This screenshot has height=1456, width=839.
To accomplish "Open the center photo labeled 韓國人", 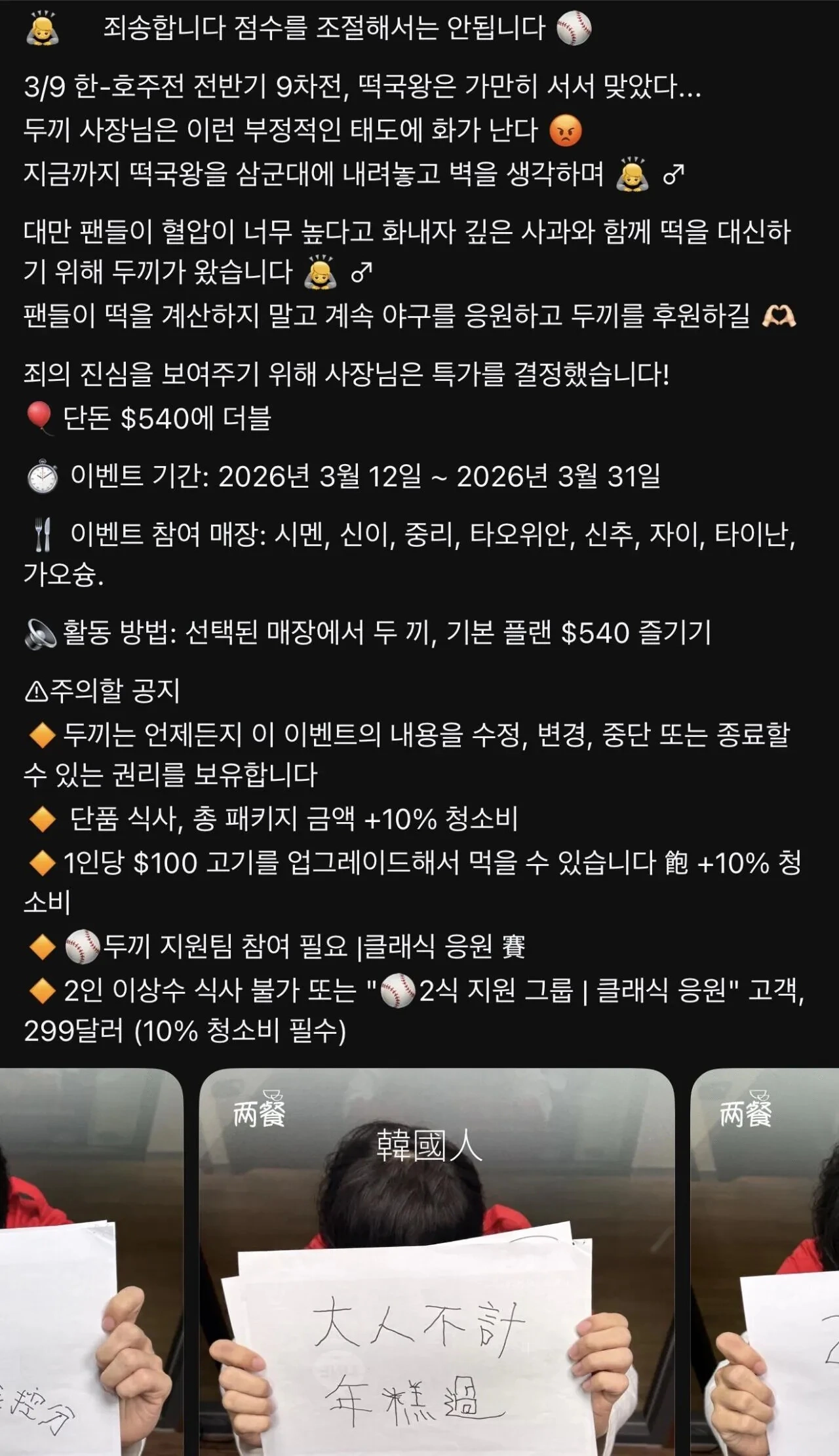I will pyautogui.click(x=437, y=1262).
